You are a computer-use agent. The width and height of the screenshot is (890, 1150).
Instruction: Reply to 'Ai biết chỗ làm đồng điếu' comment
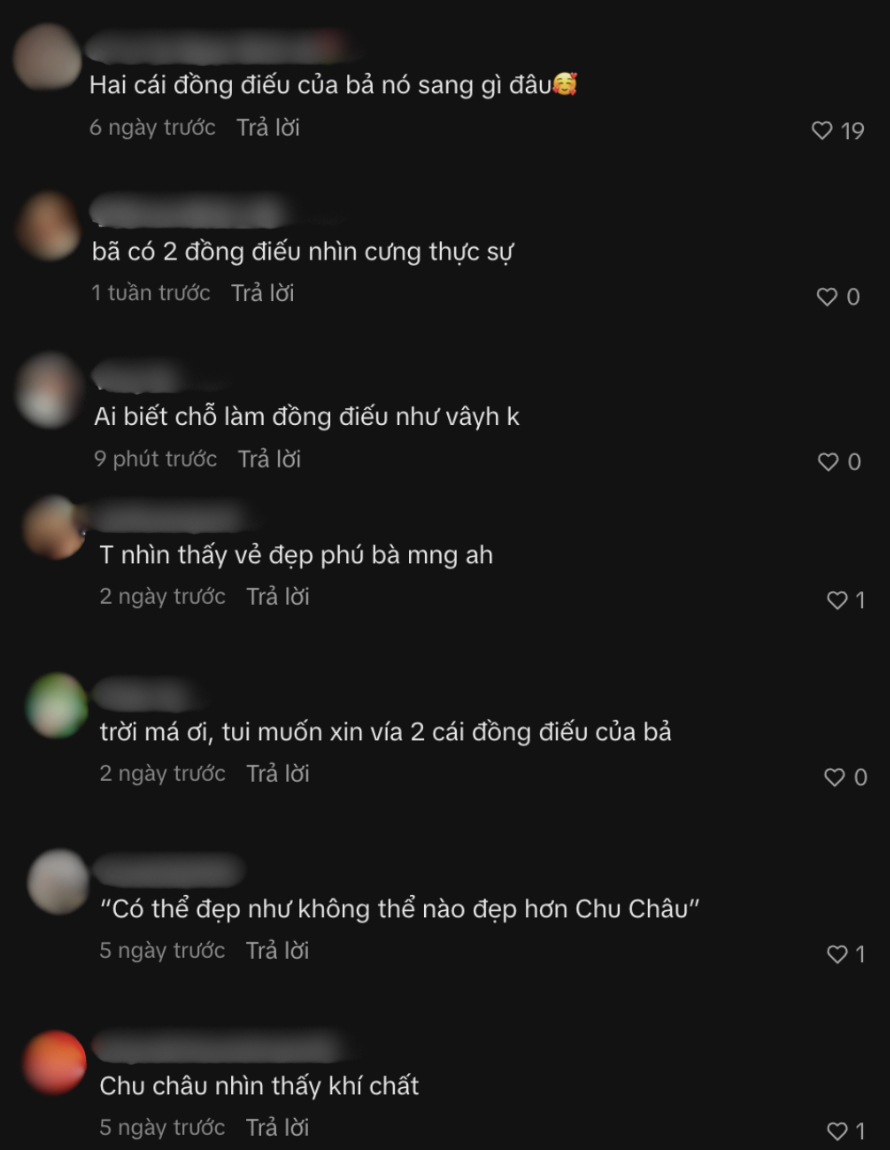click(269, 459)
